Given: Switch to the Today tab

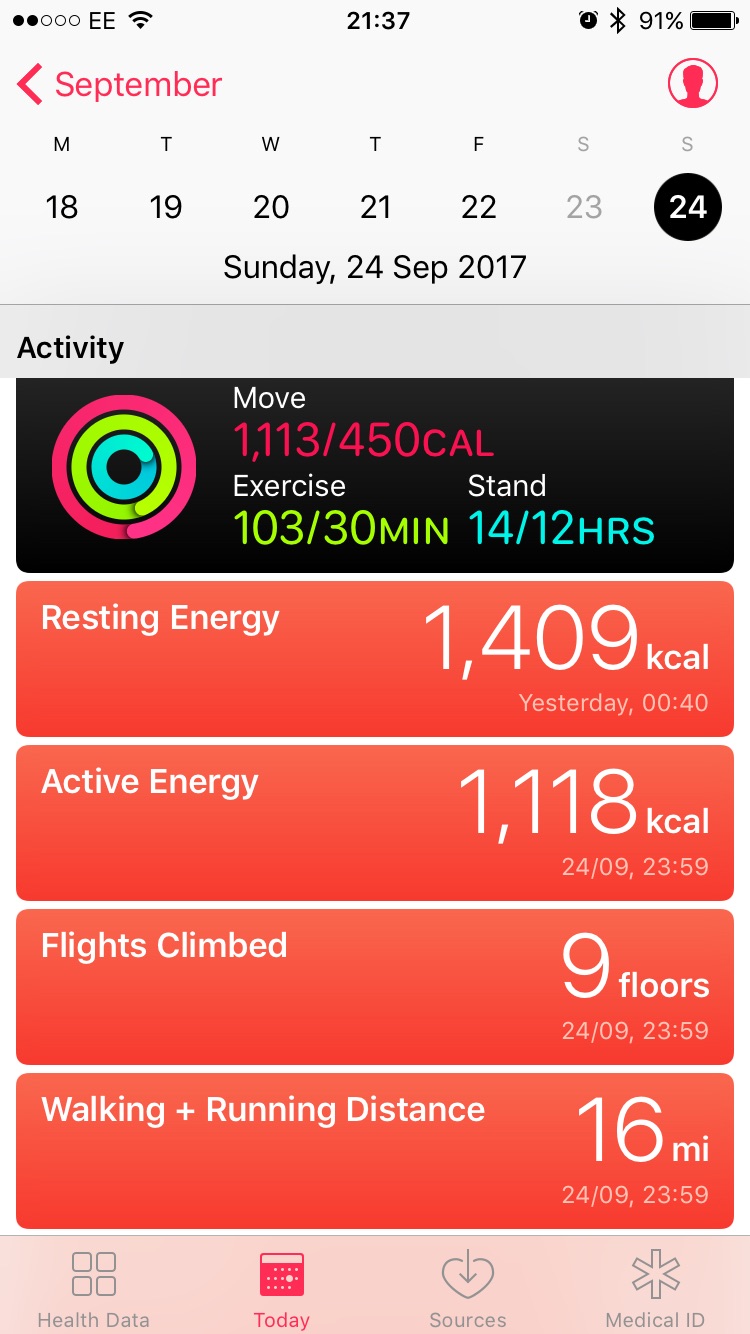Looking at the screenshot, I should 281,1290.
